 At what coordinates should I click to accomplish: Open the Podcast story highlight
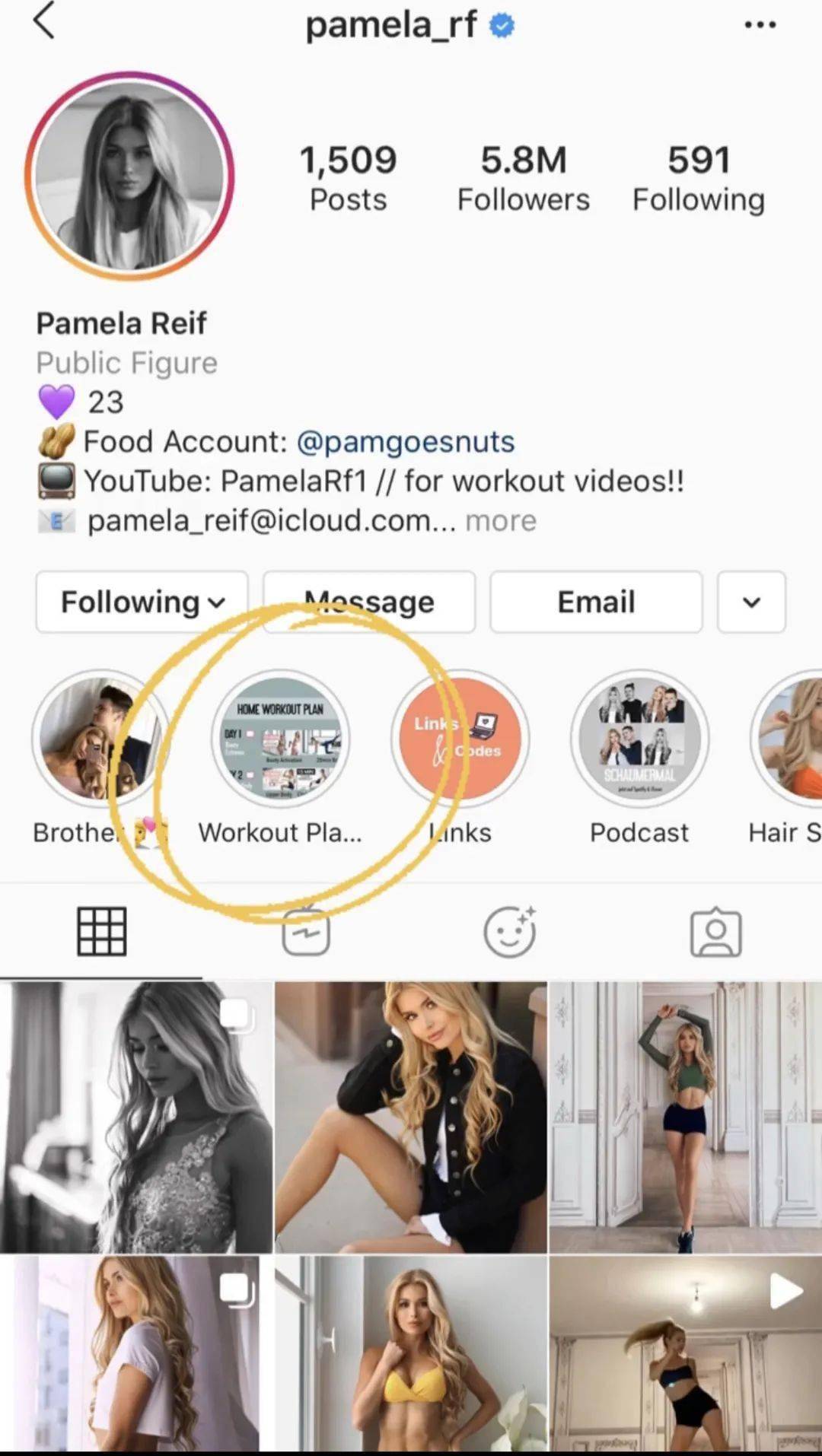click(x=639, y=738)
